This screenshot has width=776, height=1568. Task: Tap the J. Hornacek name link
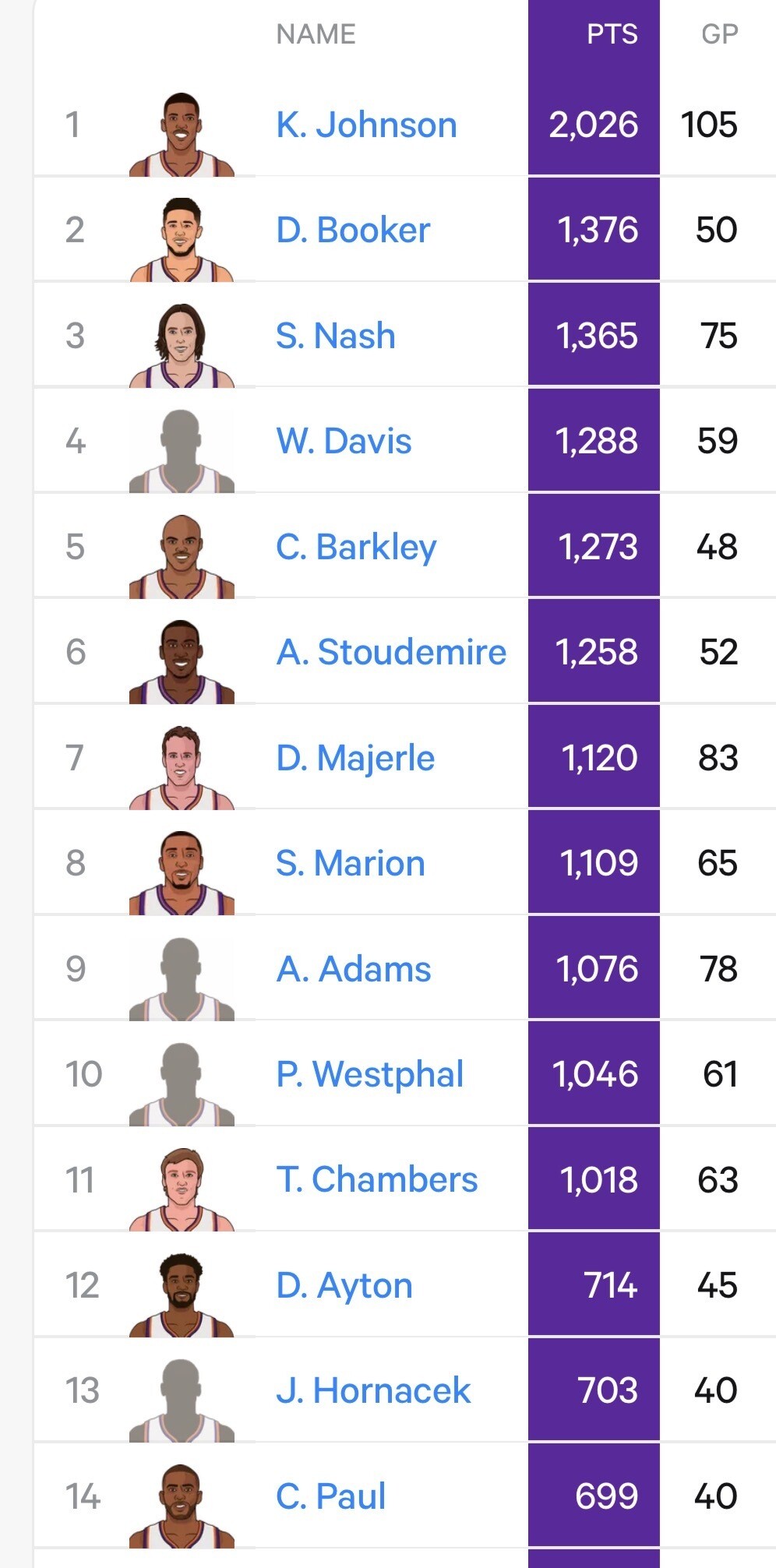[x=373, y=1391]
